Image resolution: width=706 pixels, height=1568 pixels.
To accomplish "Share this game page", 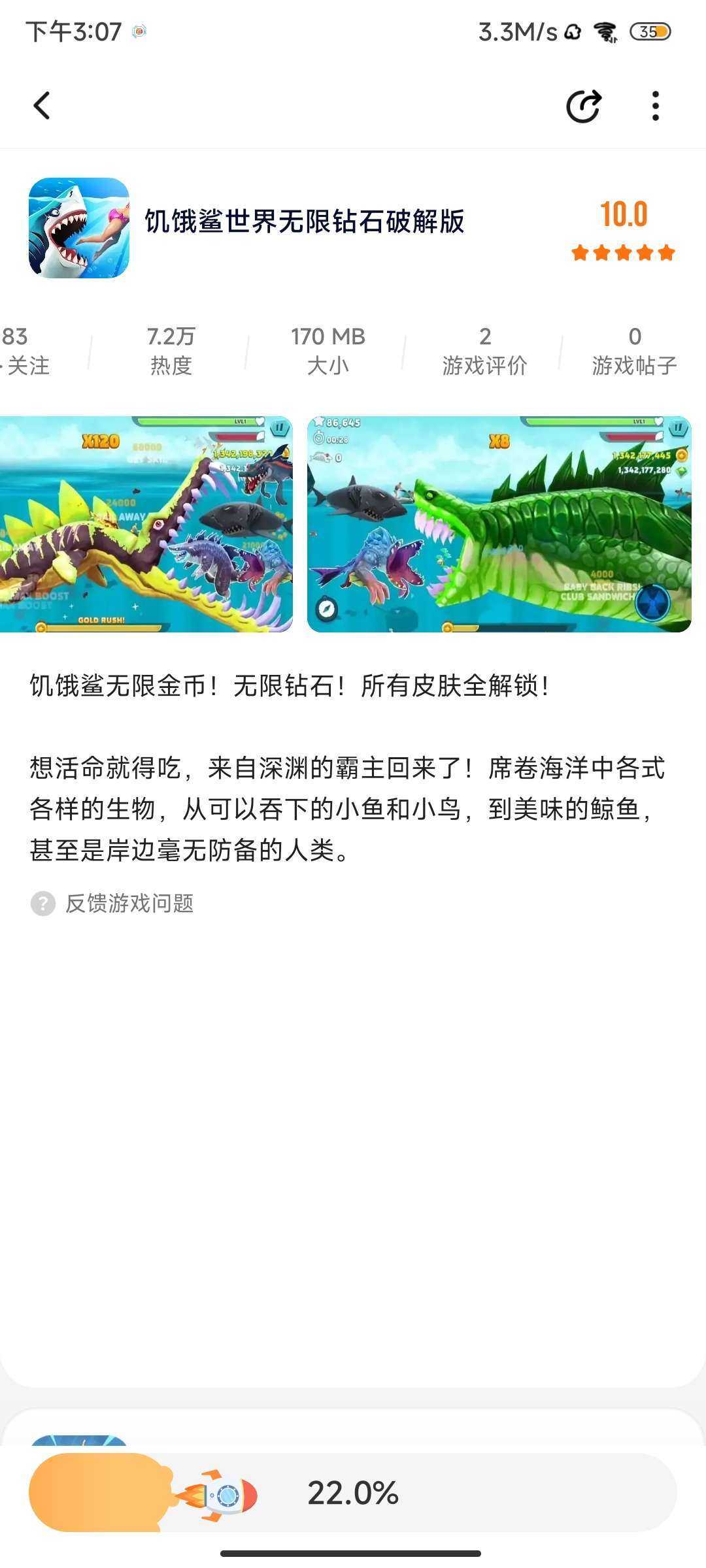I will (584, 106).
